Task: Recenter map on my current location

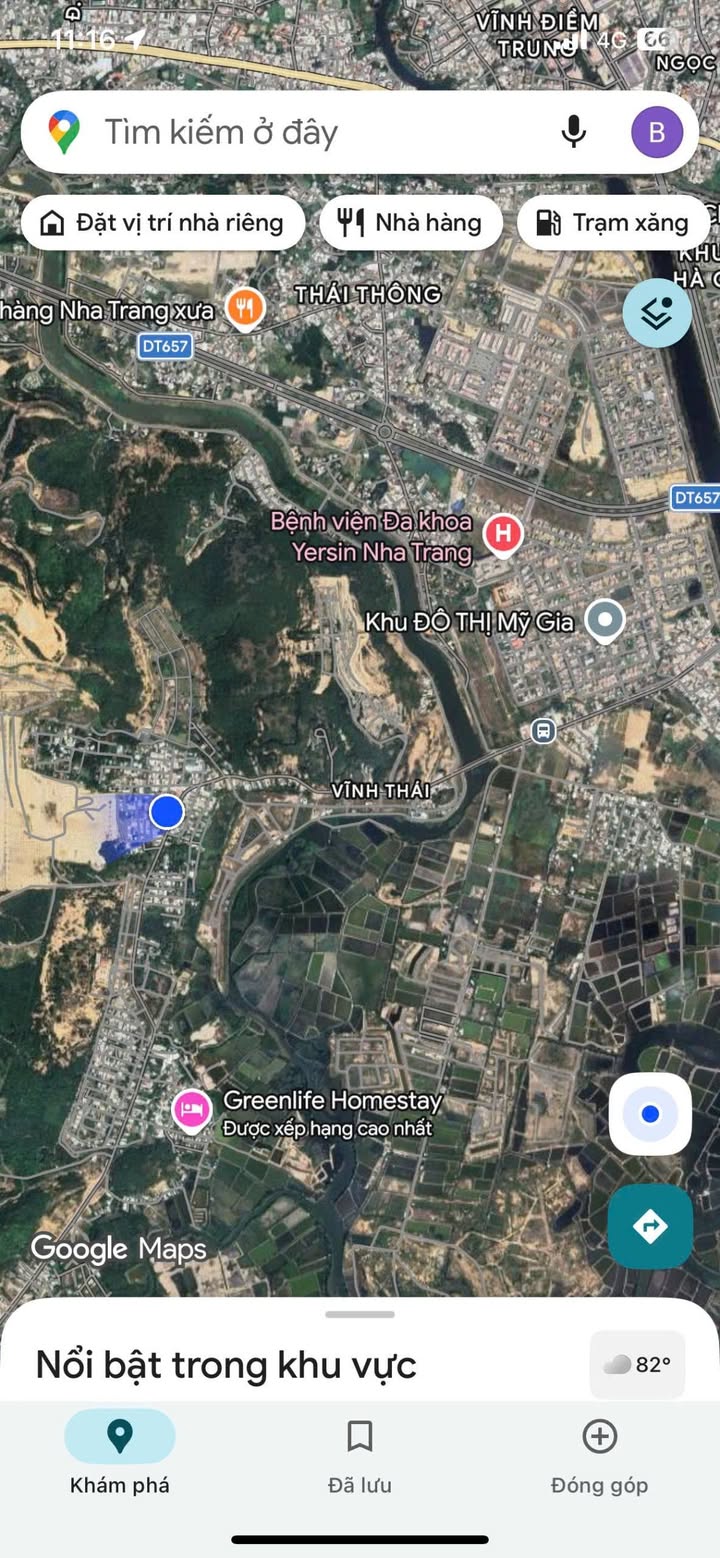Action: pos(650,1114)
